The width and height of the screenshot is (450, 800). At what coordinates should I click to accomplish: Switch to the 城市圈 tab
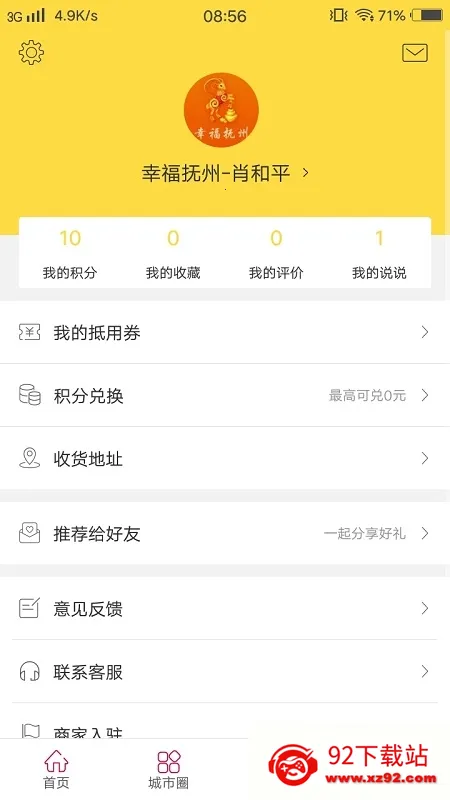pos(168,770)
